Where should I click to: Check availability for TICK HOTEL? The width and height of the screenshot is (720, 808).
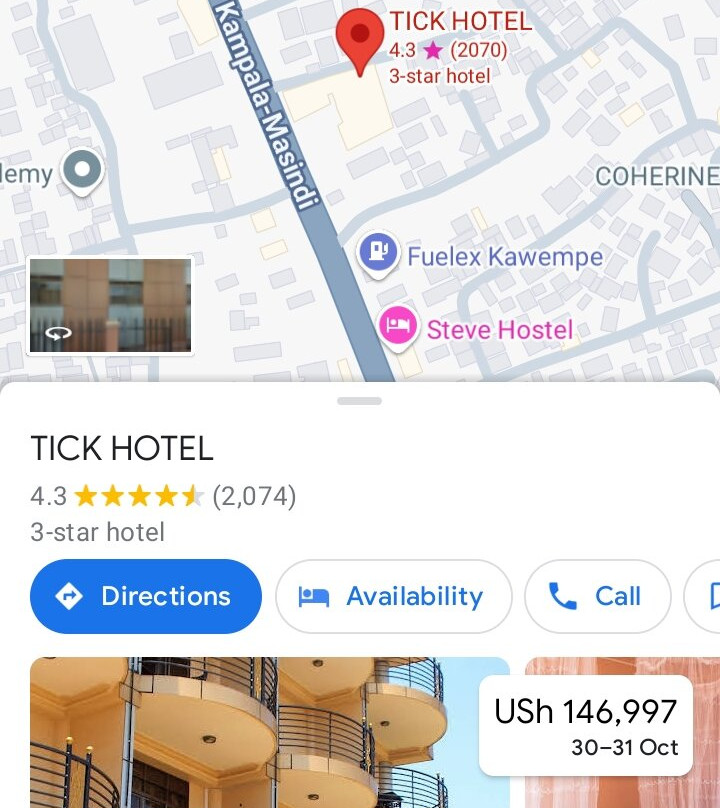pyautogui.click(x=394, y=596)
